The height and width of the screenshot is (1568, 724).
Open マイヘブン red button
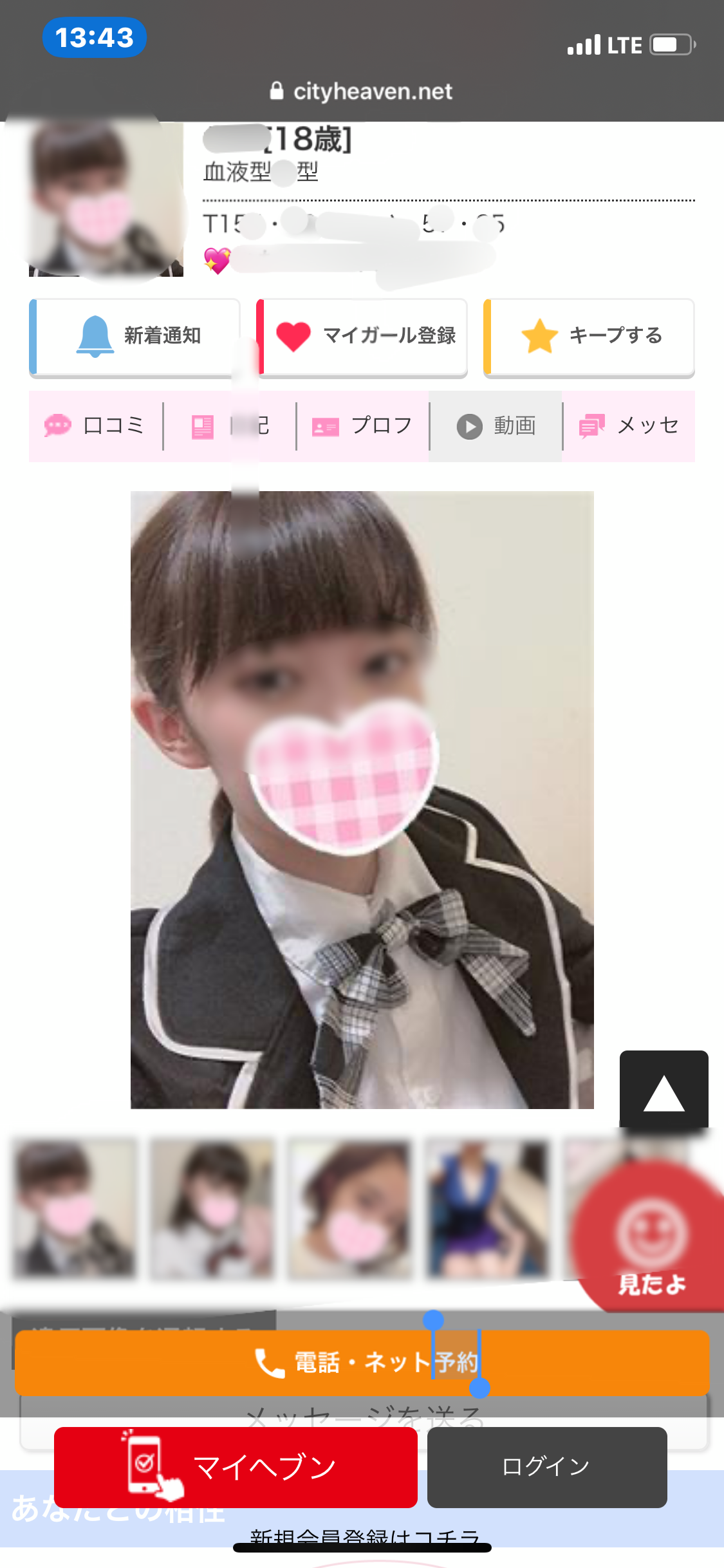pyautogui.click(x=236, y=1467)
